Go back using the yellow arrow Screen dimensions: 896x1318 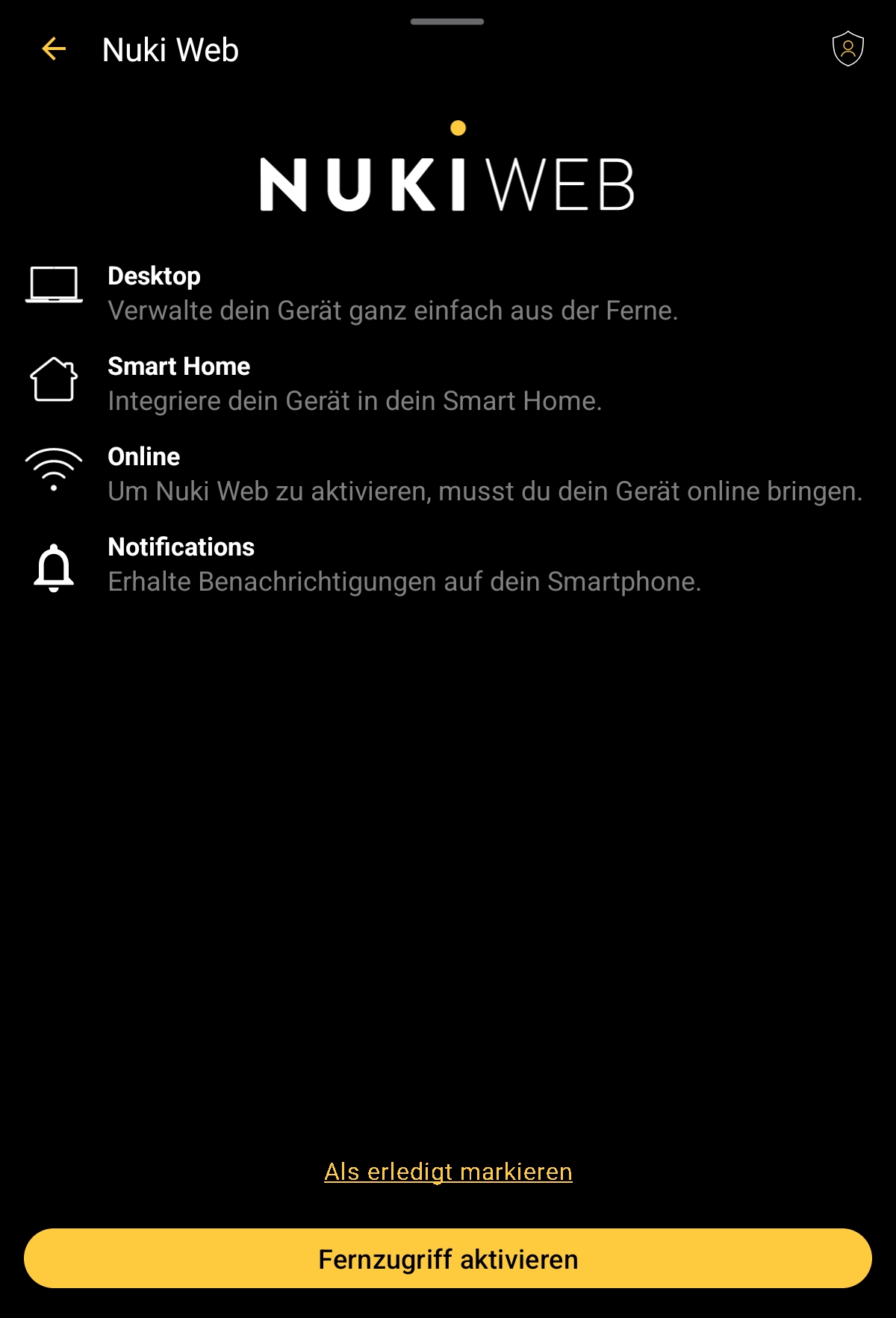click(54, 49)
